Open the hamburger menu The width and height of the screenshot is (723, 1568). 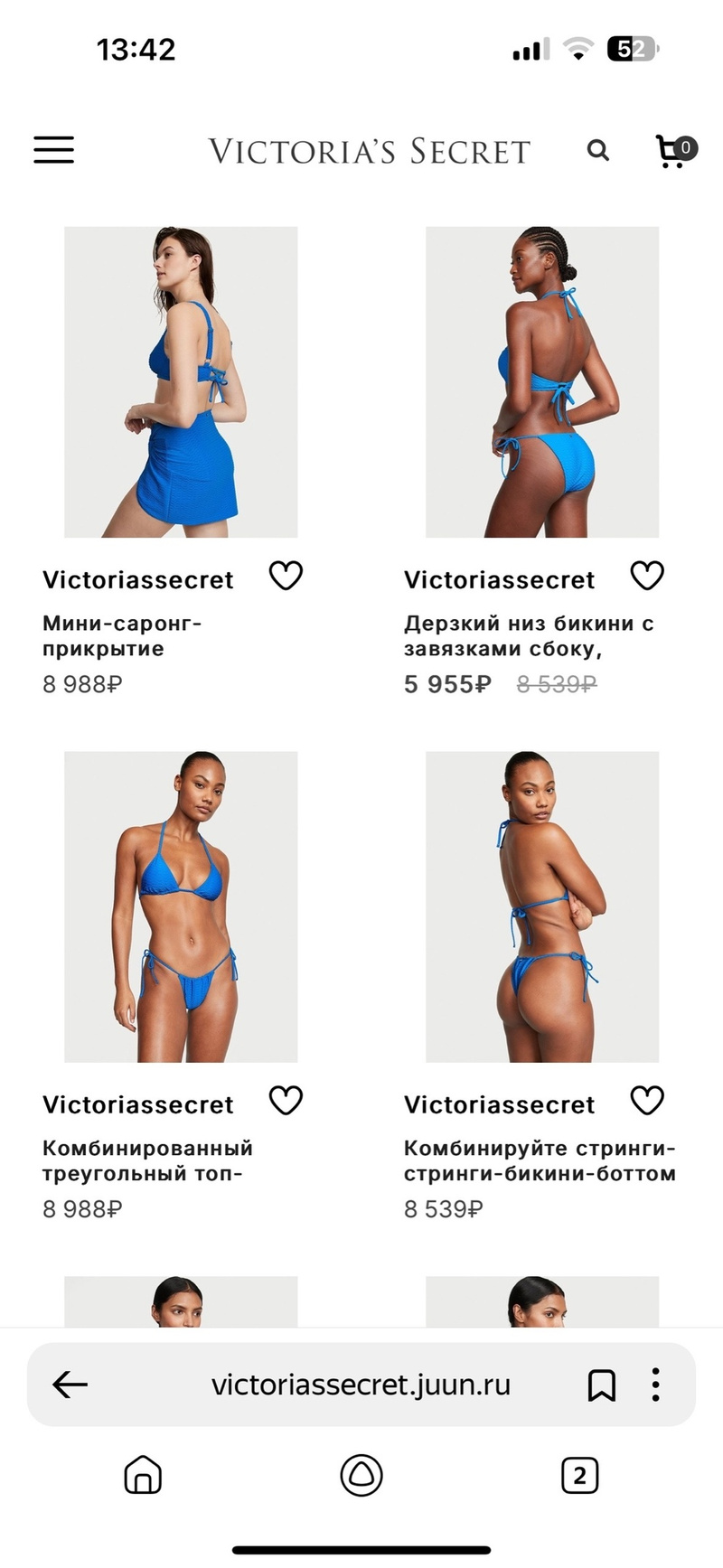point(54,150)
